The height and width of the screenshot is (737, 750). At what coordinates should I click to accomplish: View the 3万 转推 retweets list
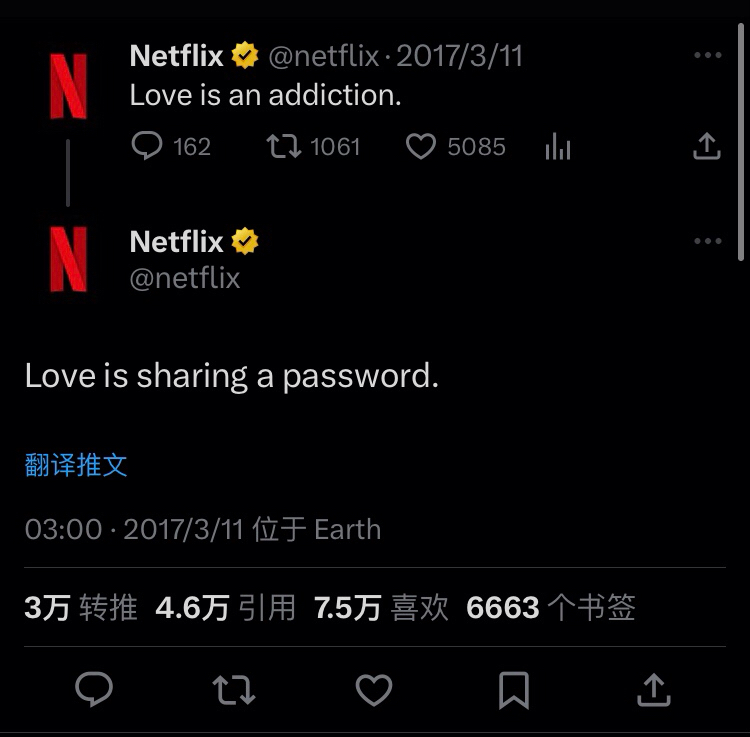80,607
